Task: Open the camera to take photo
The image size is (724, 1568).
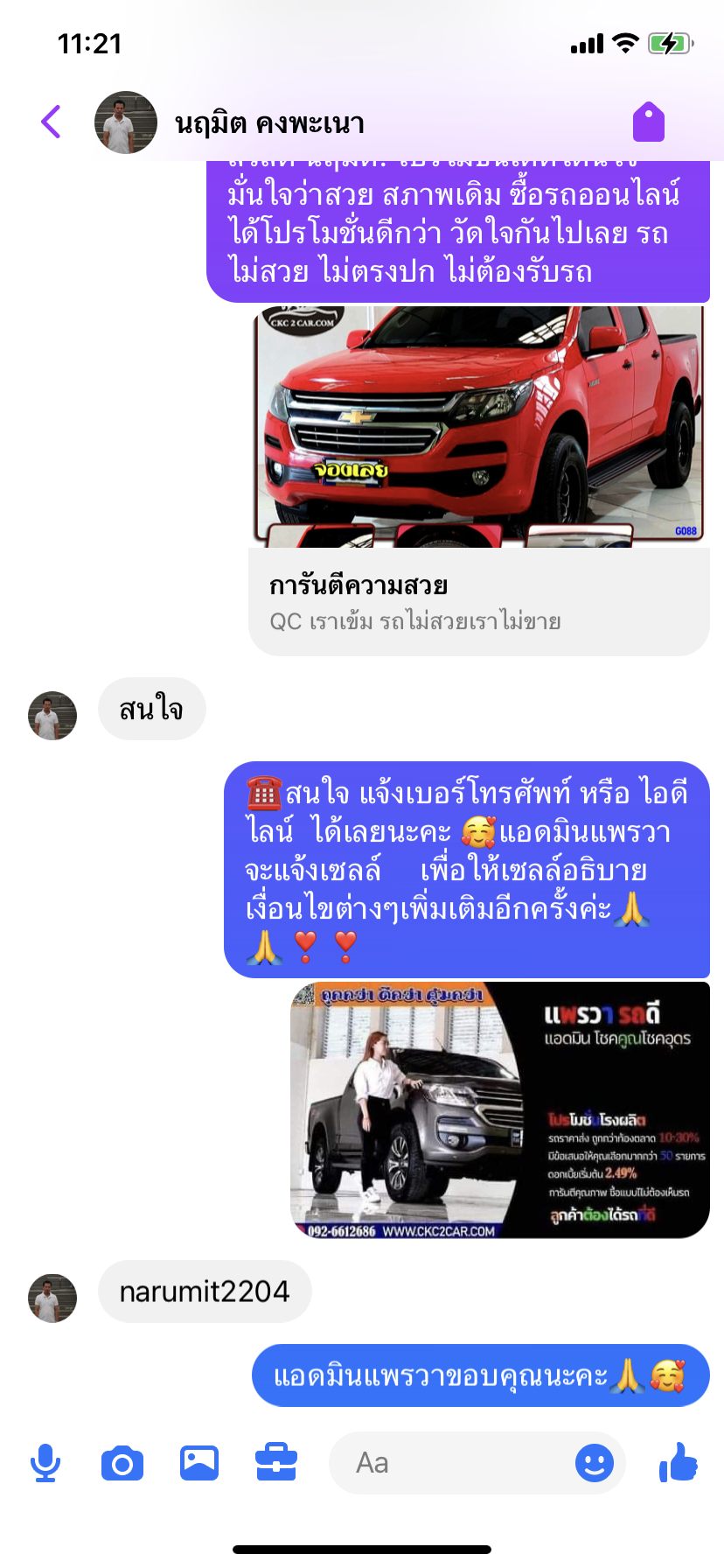Action: (122, 1463)
